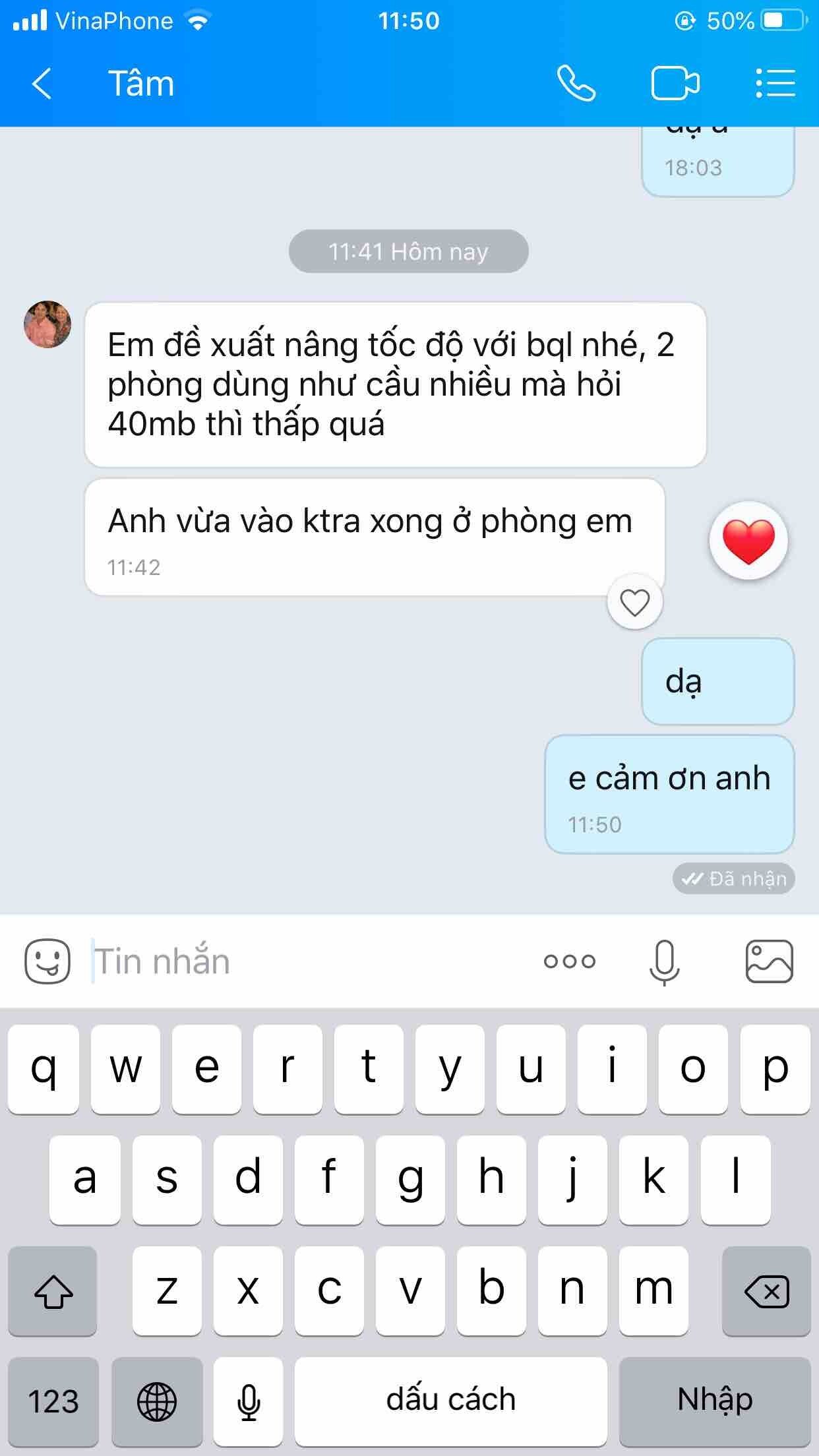The image size is (819, 1456).
Task: Open the conversation options menu
Action: (x=775, y=84)
